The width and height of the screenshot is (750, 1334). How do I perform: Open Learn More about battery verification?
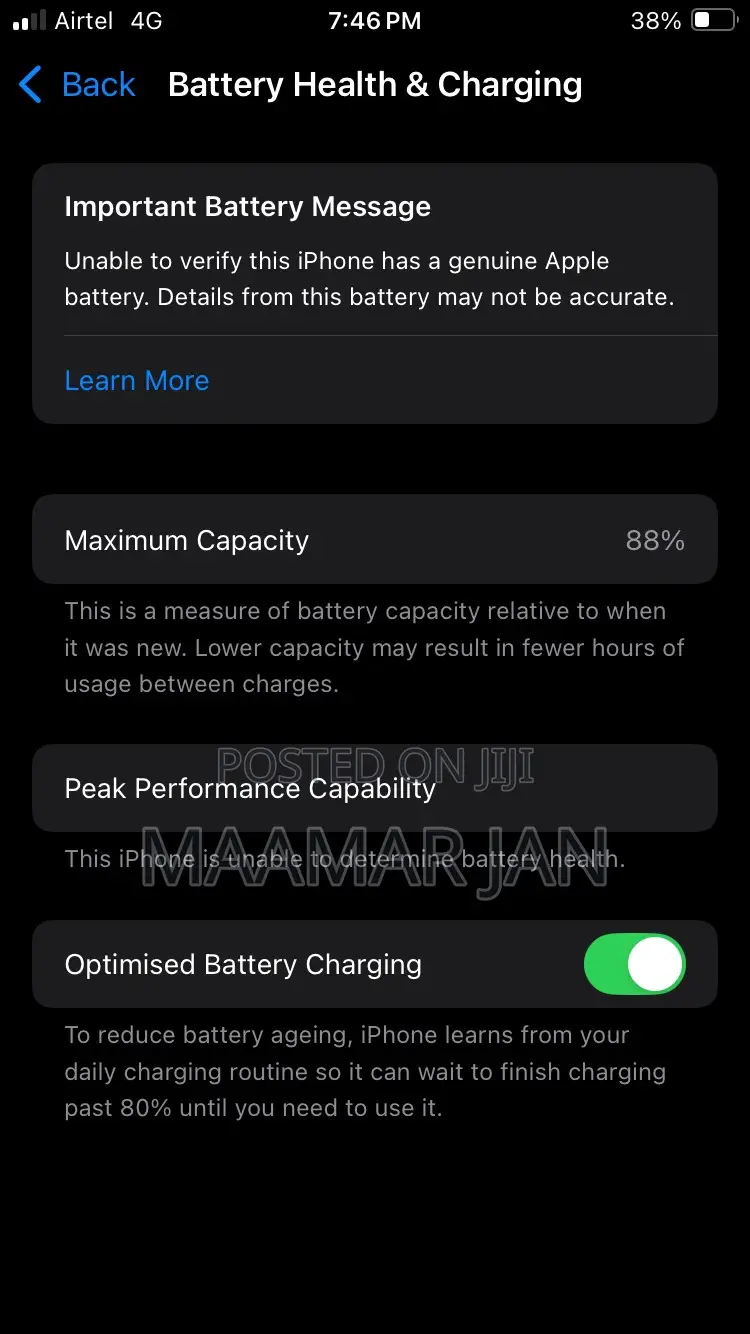point(136,380)
